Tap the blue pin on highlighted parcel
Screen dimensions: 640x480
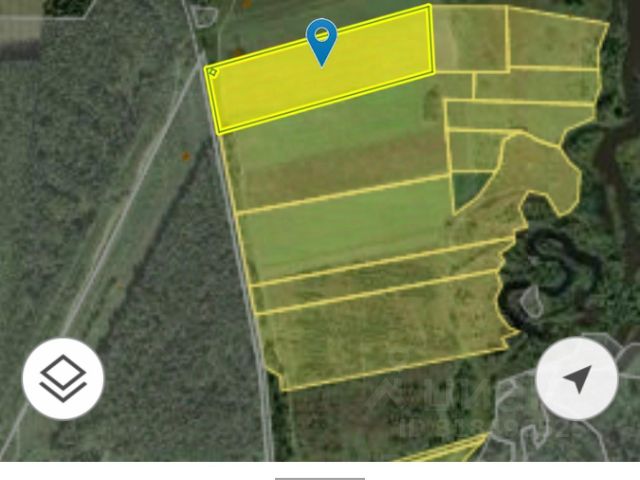coord(321,40)
